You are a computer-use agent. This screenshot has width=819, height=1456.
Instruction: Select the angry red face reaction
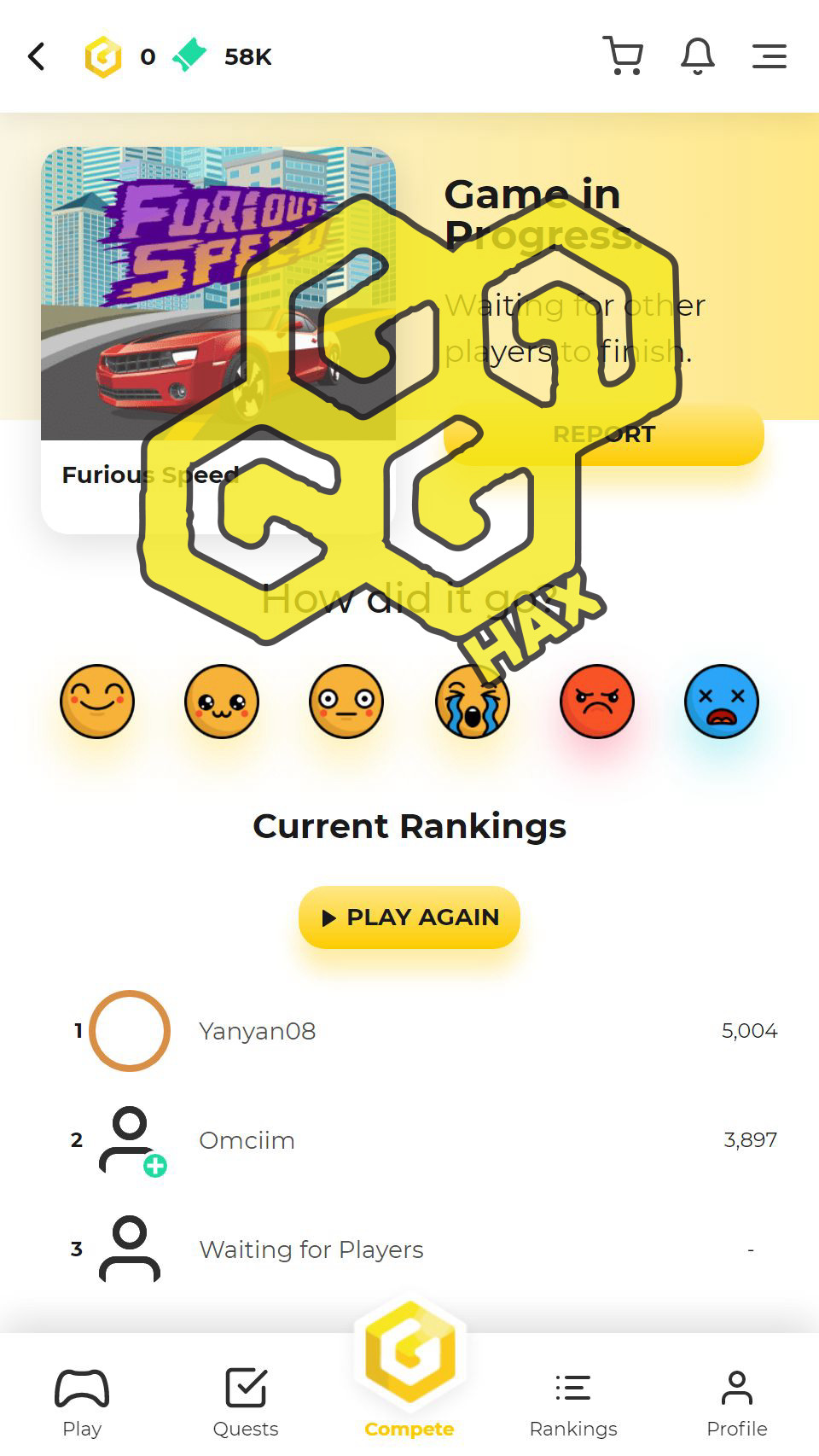click(597, 702)
